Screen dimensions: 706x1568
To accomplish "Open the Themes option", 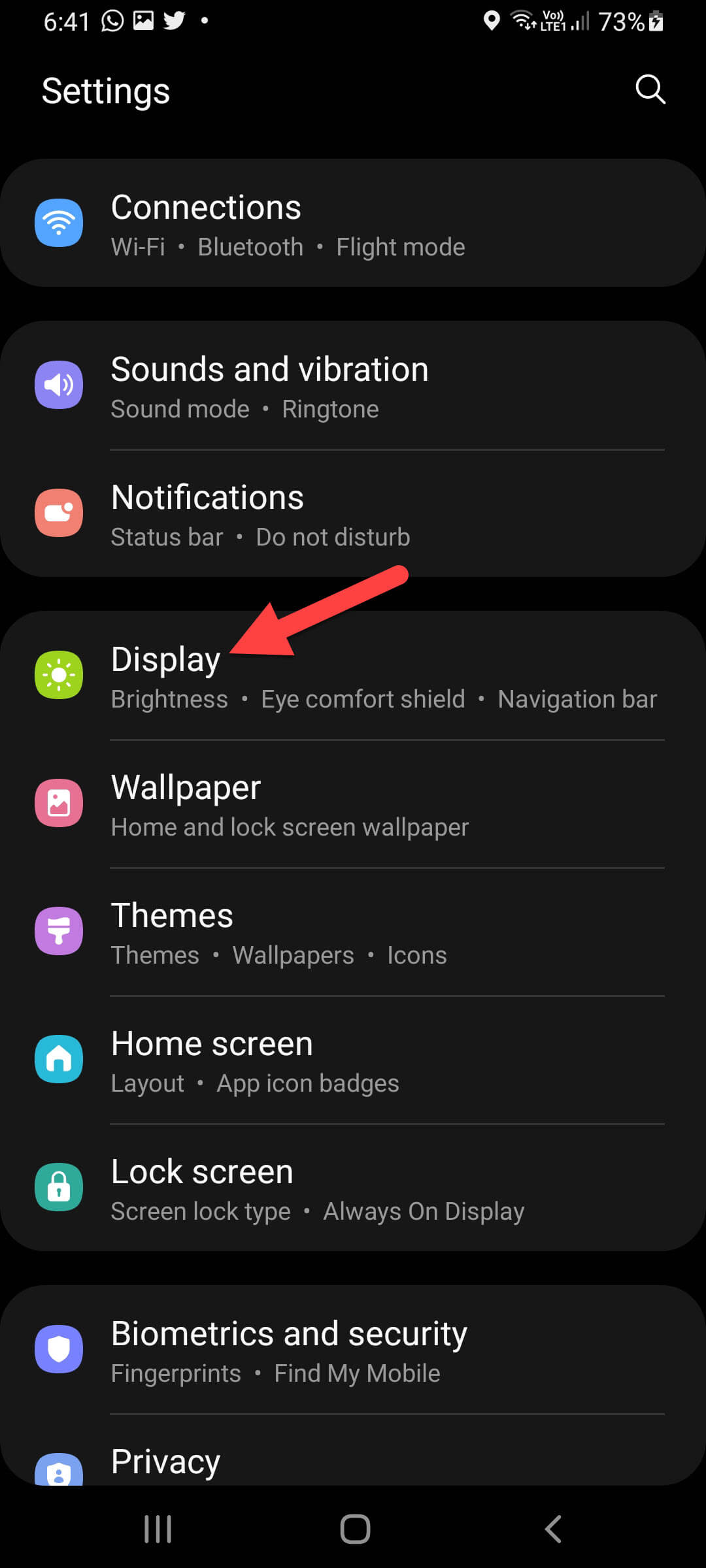I will (353, 932).
